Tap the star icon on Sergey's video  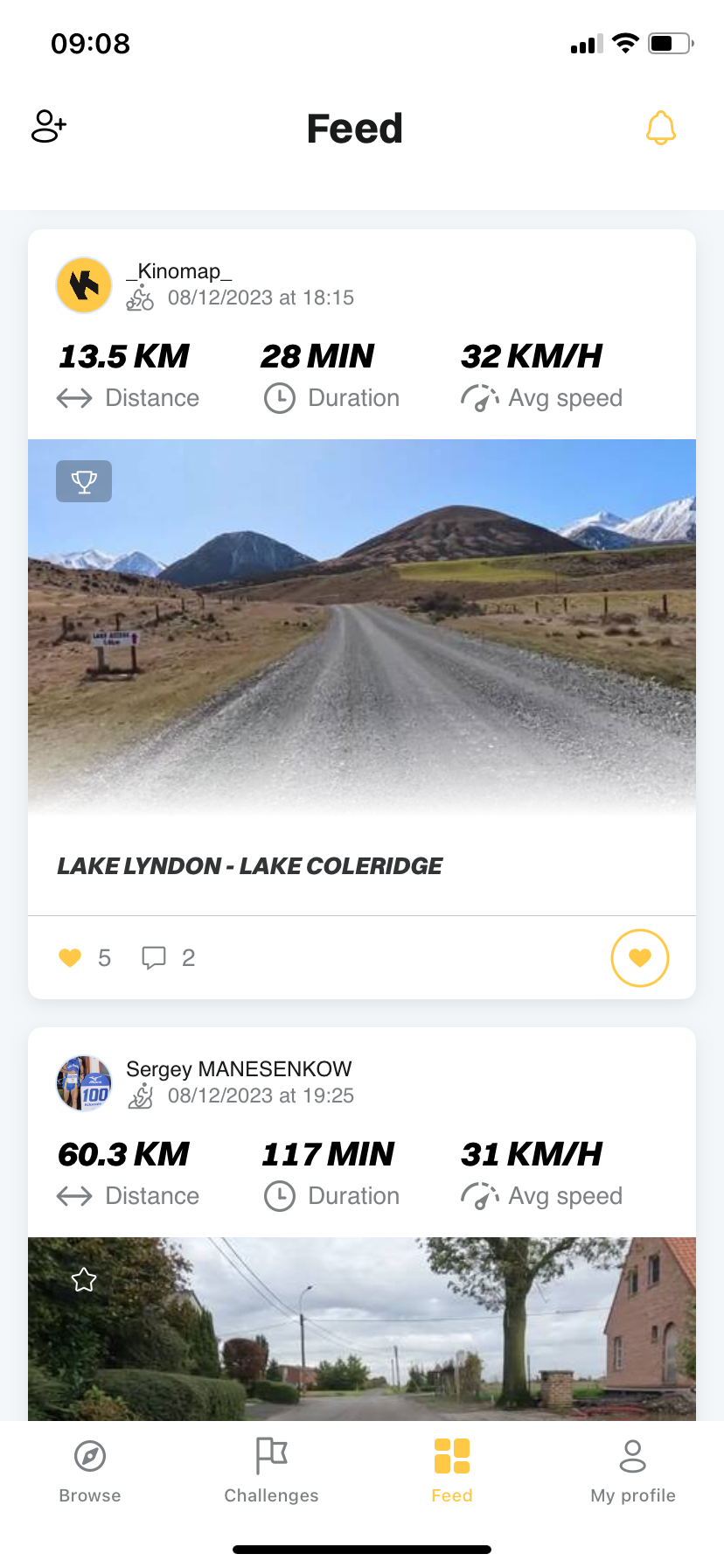pyautogui.click(x=84, y=1280)
